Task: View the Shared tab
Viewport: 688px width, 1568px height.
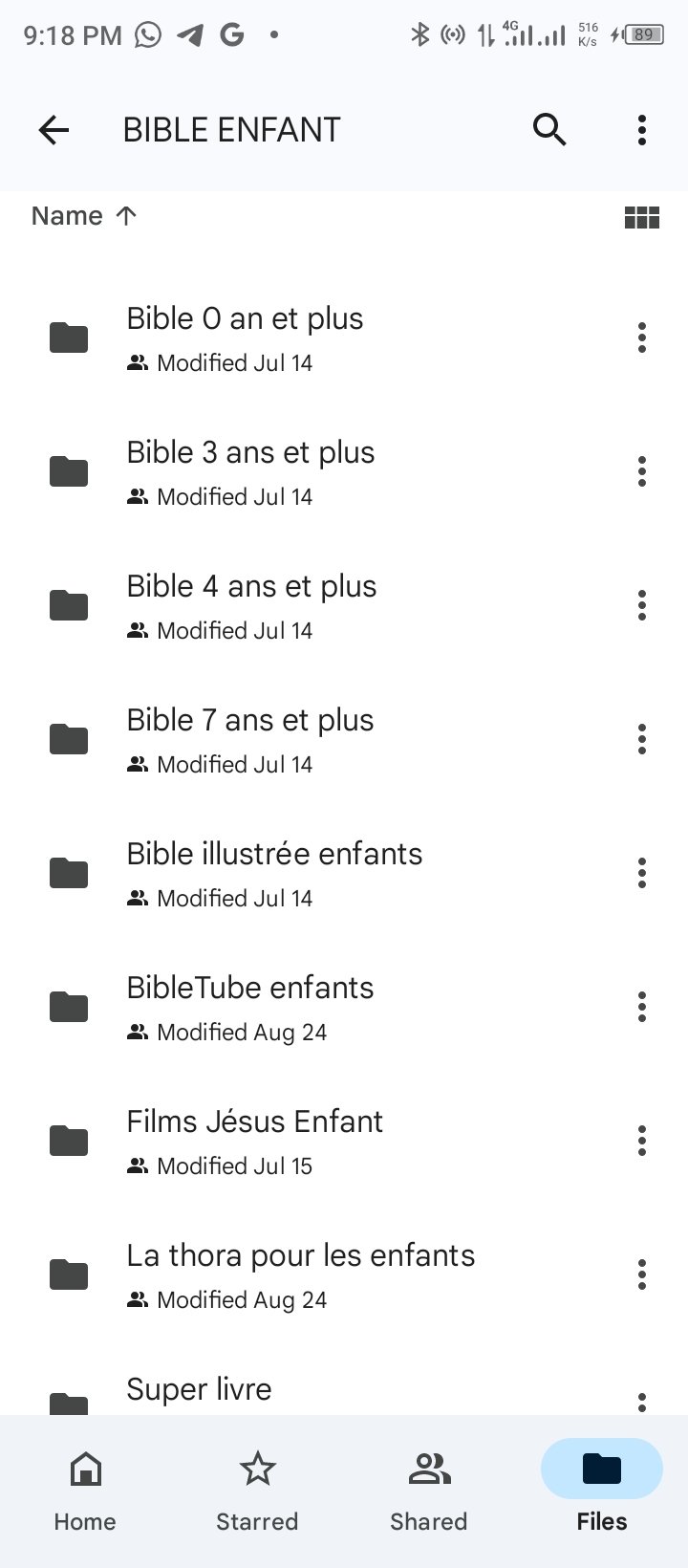Action: (x=429, y=1490)
